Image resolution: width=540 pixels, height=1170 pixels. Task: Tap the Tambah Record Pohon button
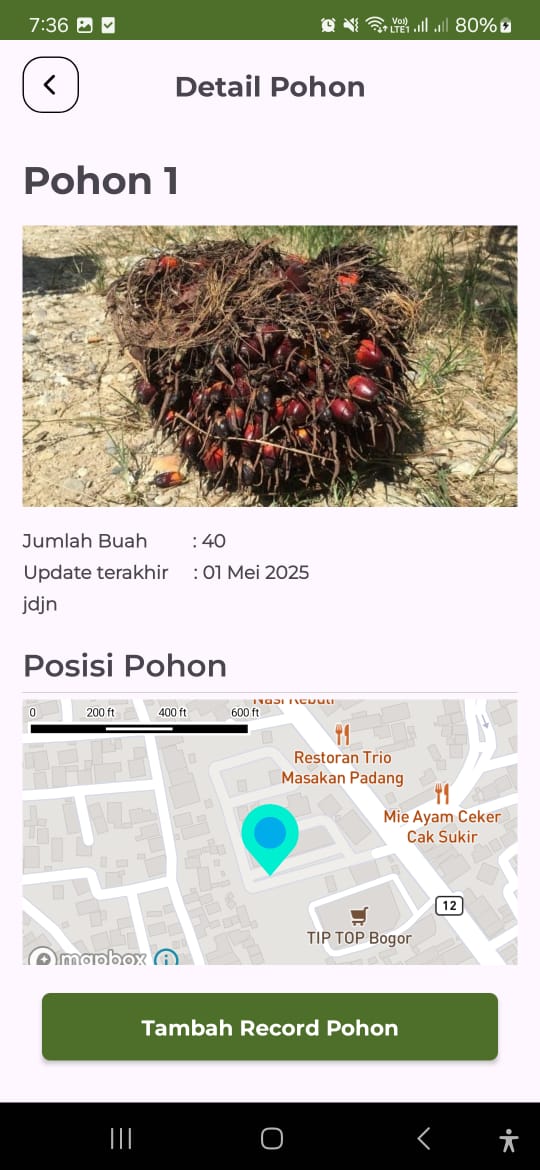pyautogui.click(x=270, y=1027)
